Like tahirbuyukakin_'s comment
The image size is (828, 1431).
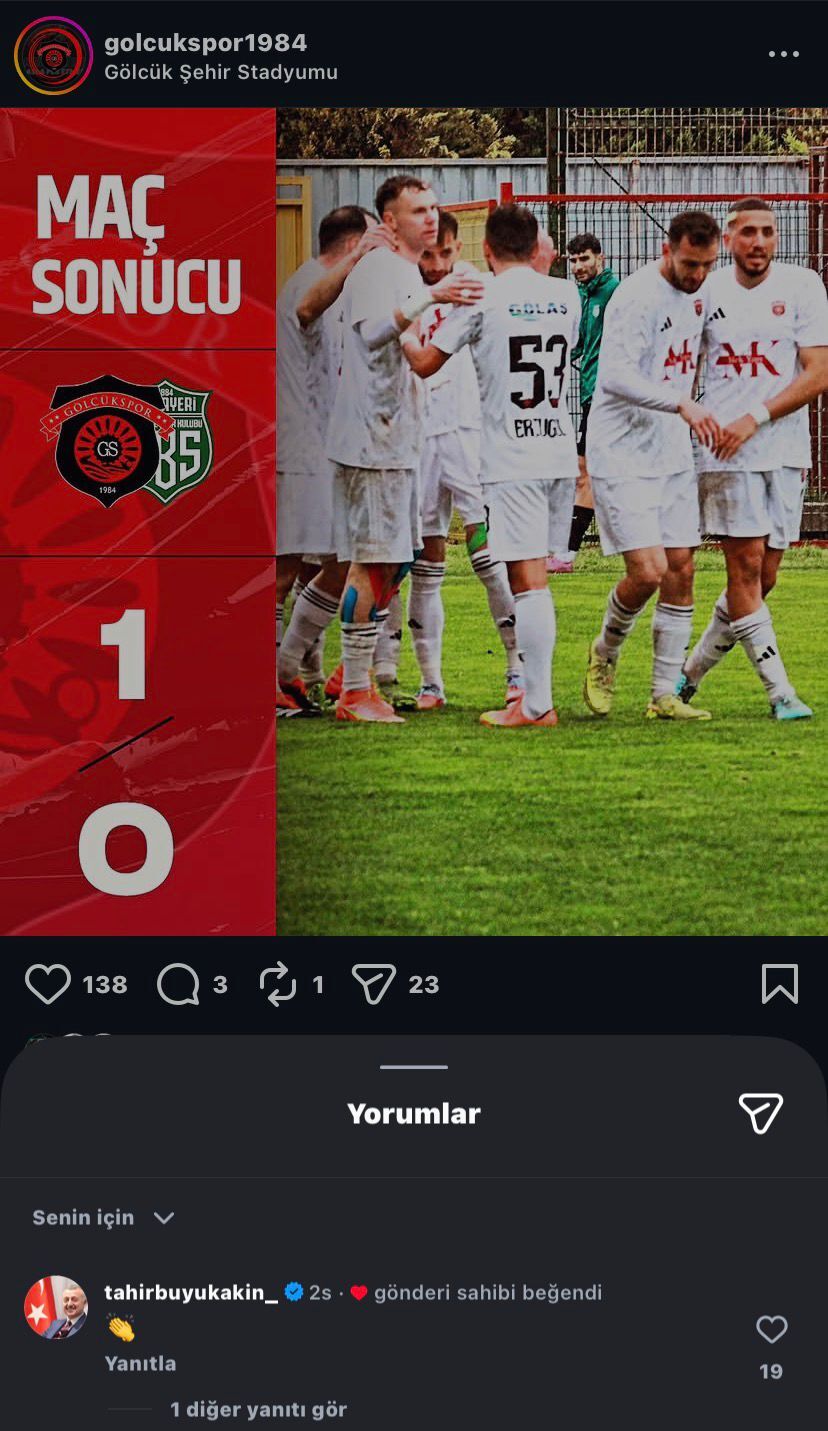(771, 1330)
